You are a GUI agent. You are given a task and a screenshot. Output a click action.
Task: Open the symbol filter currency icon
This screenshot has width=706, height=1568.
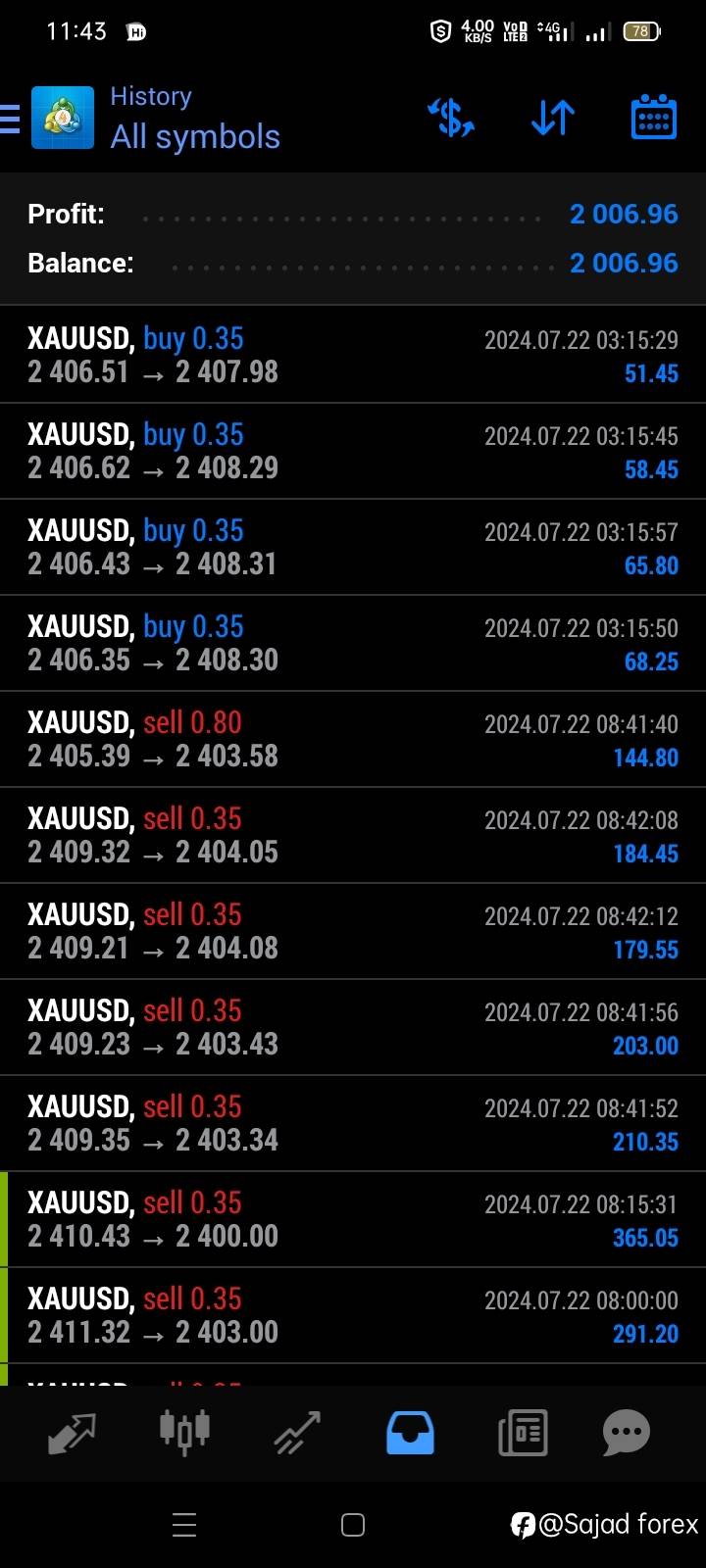click(451, 119)
